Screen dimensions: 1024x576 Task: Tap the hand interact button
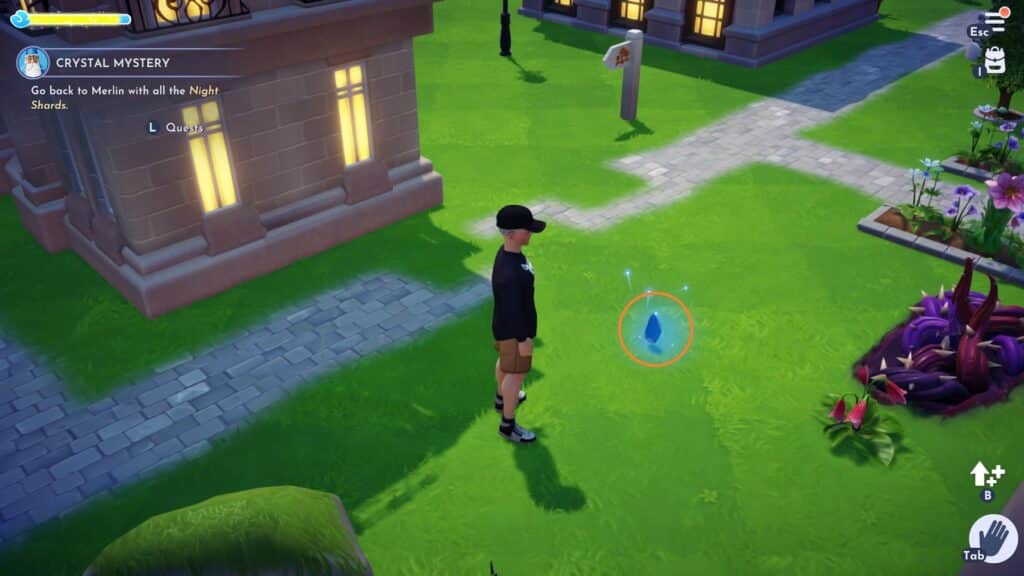pyautogui.click(x=993, y=540)
